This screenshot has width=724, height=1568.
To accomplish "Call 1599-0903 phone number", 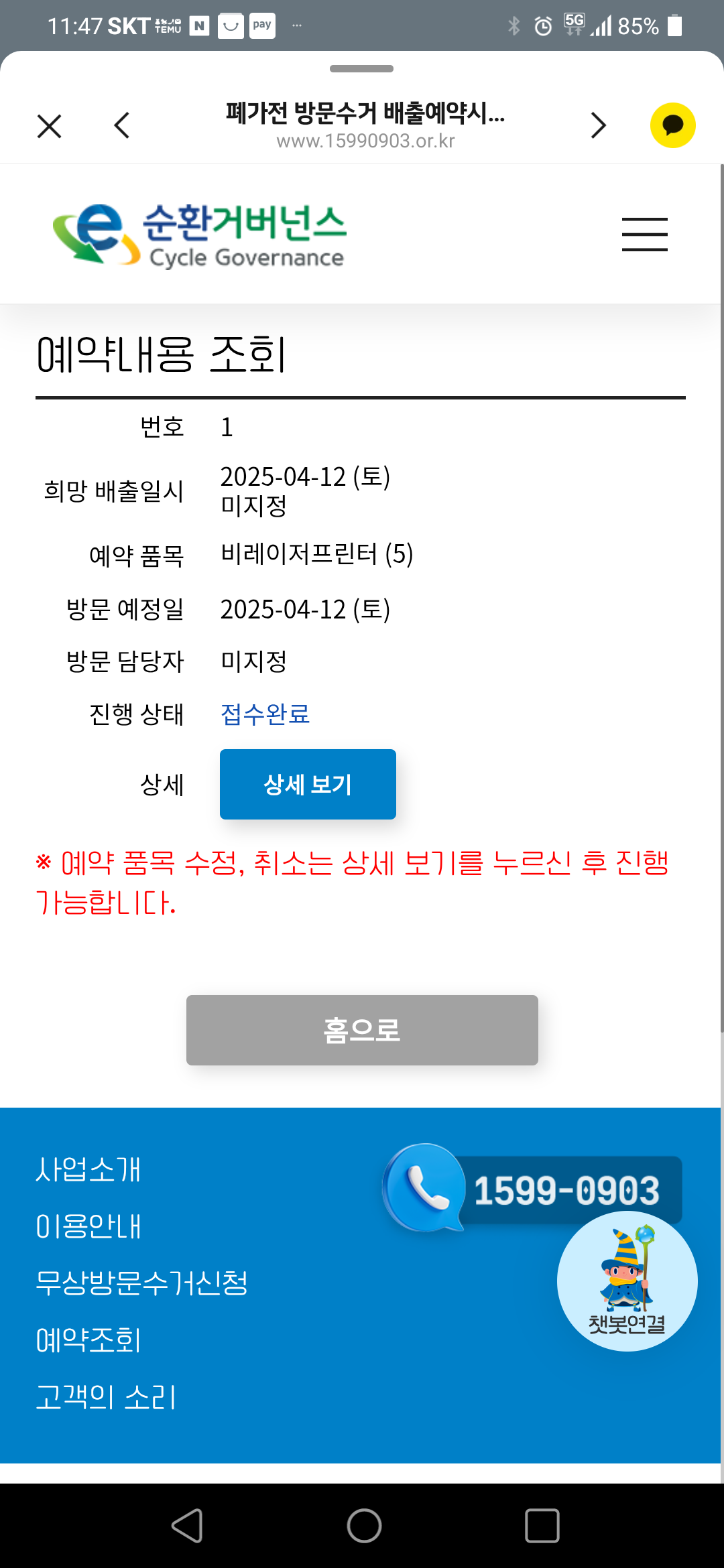I will coord(532,1189).
